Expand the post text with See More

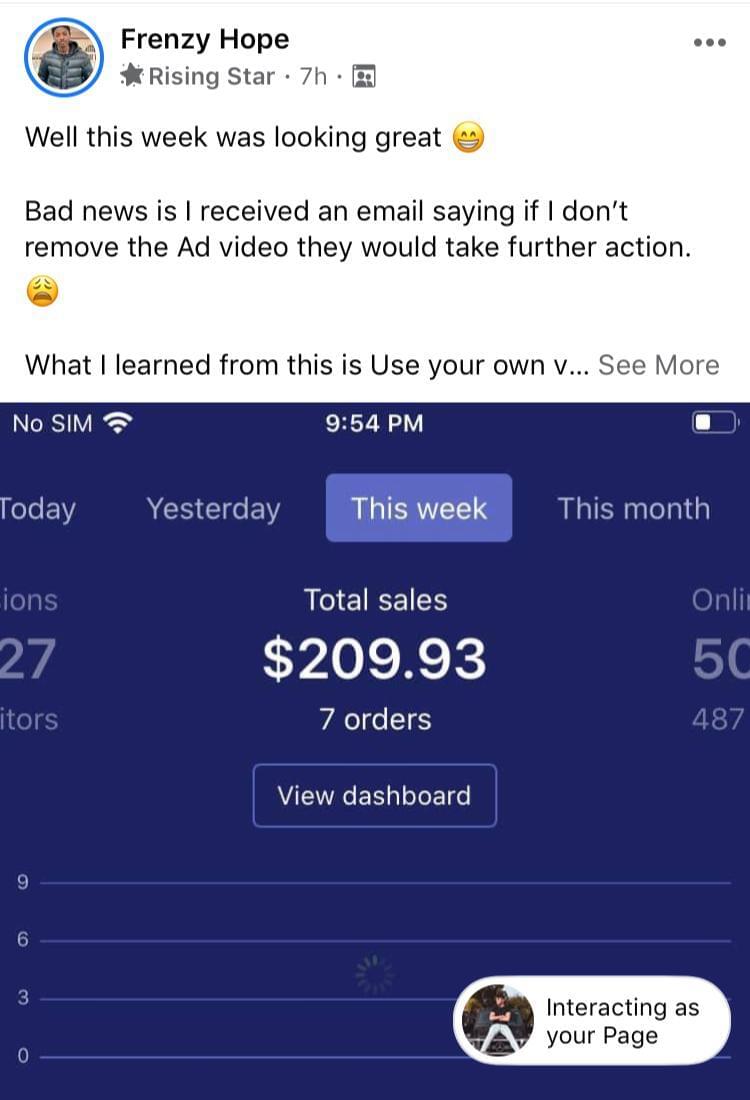coord(658,365)
